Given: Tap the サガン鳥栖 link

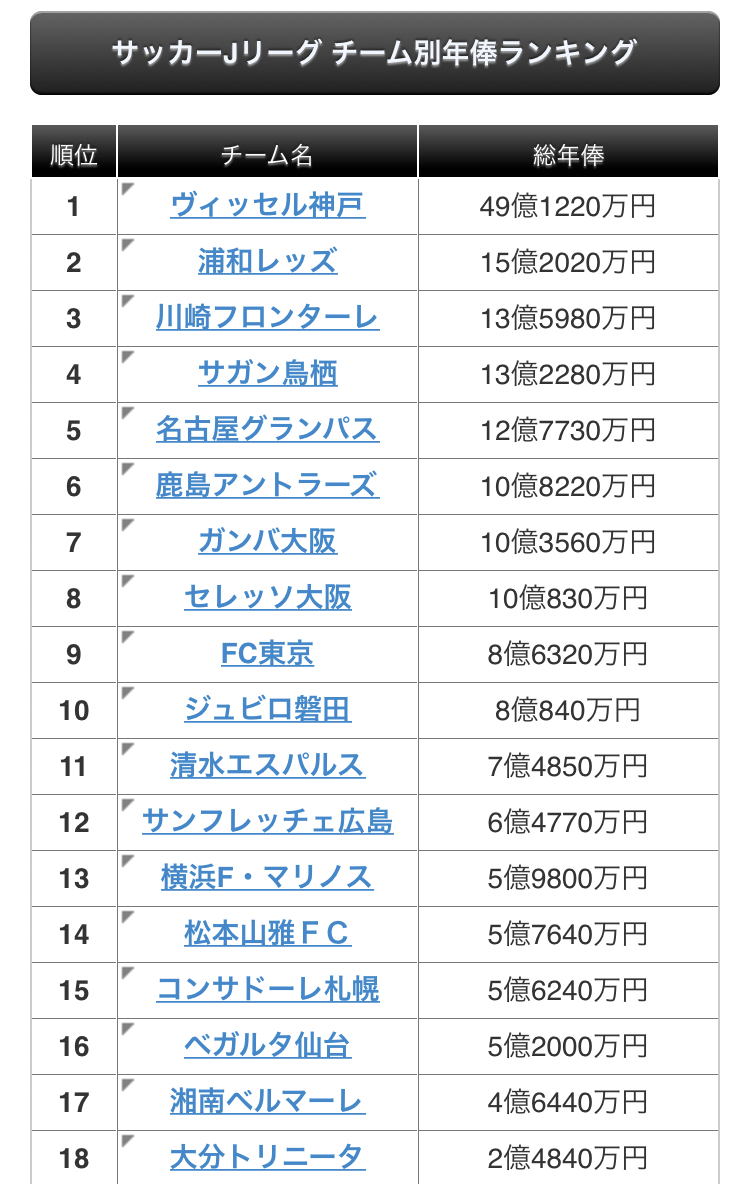Looking at the screenshot, I should (x=267, y=373).
